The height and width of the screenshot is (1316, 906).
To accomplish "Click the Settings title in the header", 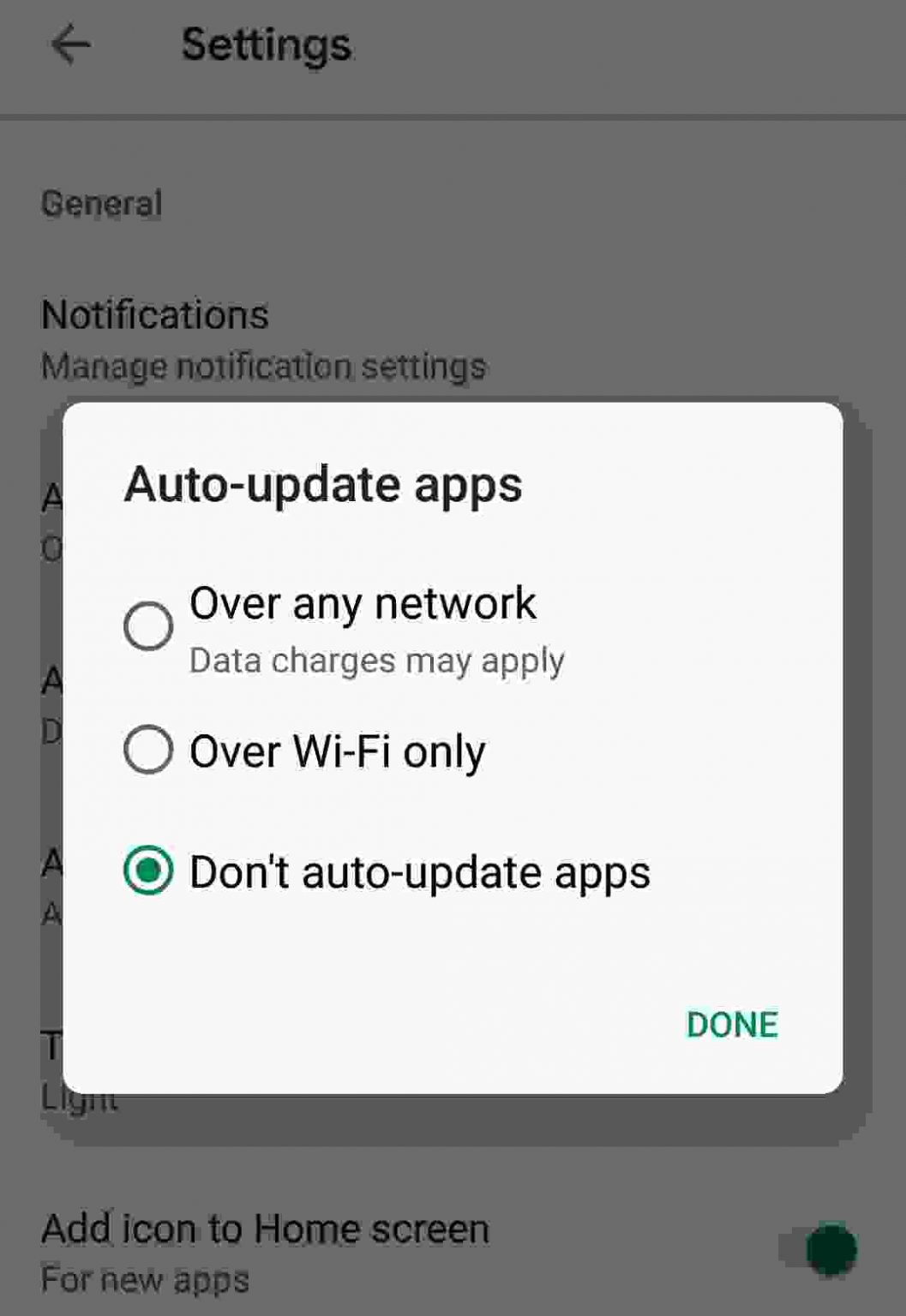I will coord(264,44).
